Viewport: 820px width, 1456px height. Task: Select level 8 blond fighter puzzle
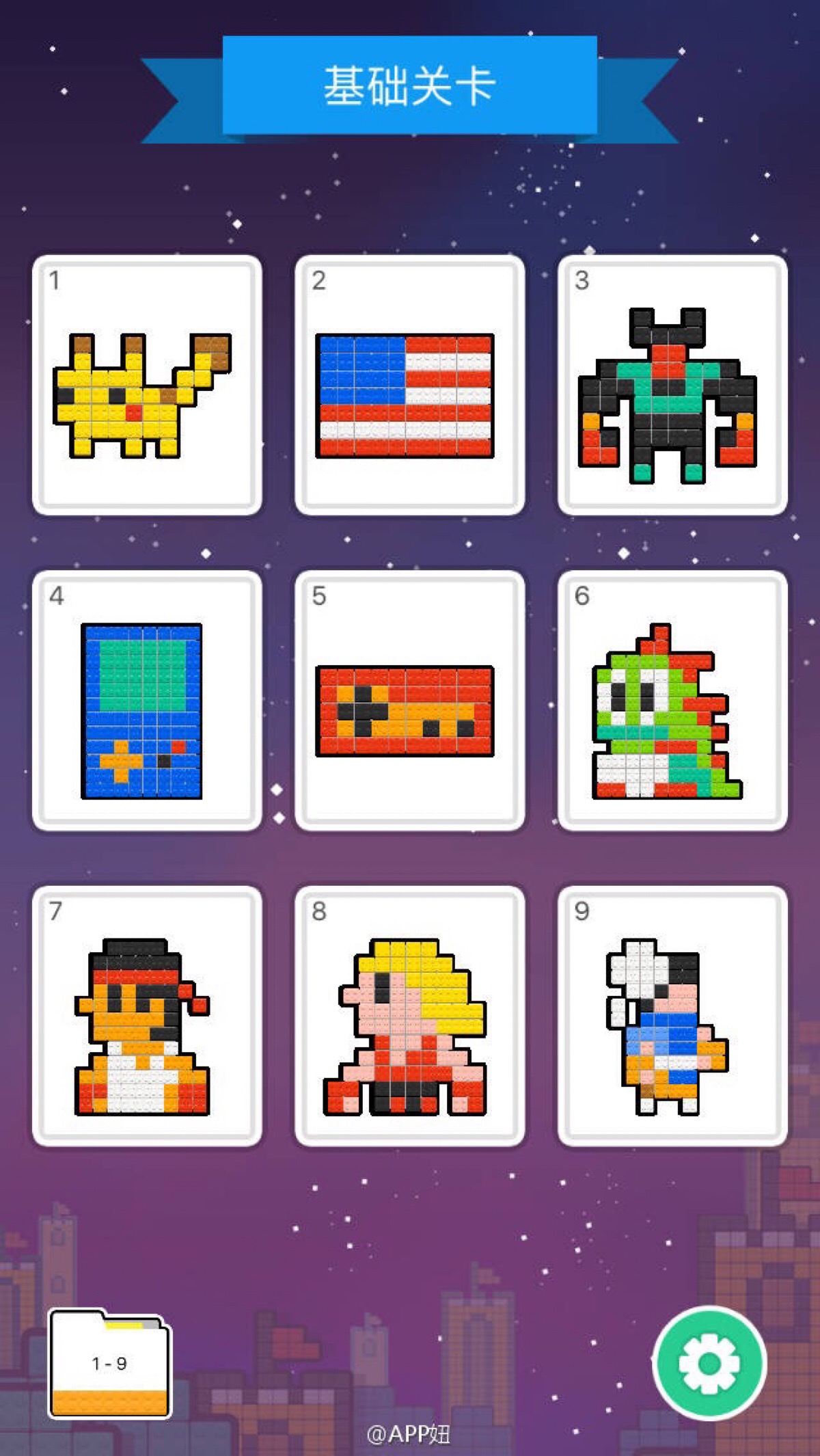[409, 1016]
